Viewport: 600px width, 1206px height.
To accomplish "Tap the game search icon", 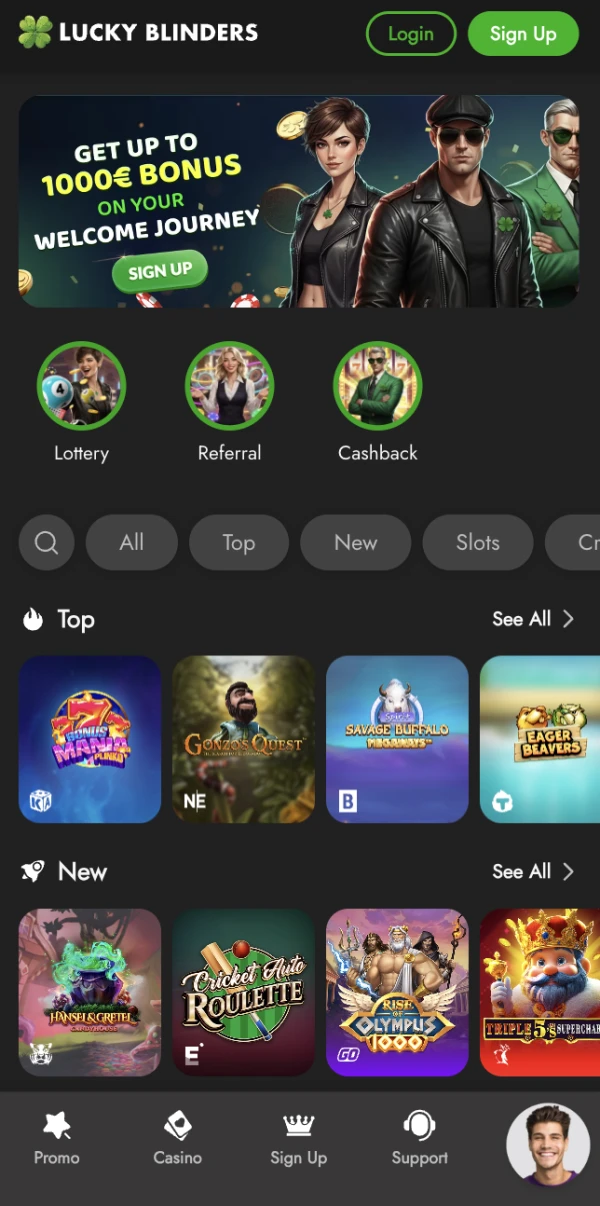I will 46,543.
